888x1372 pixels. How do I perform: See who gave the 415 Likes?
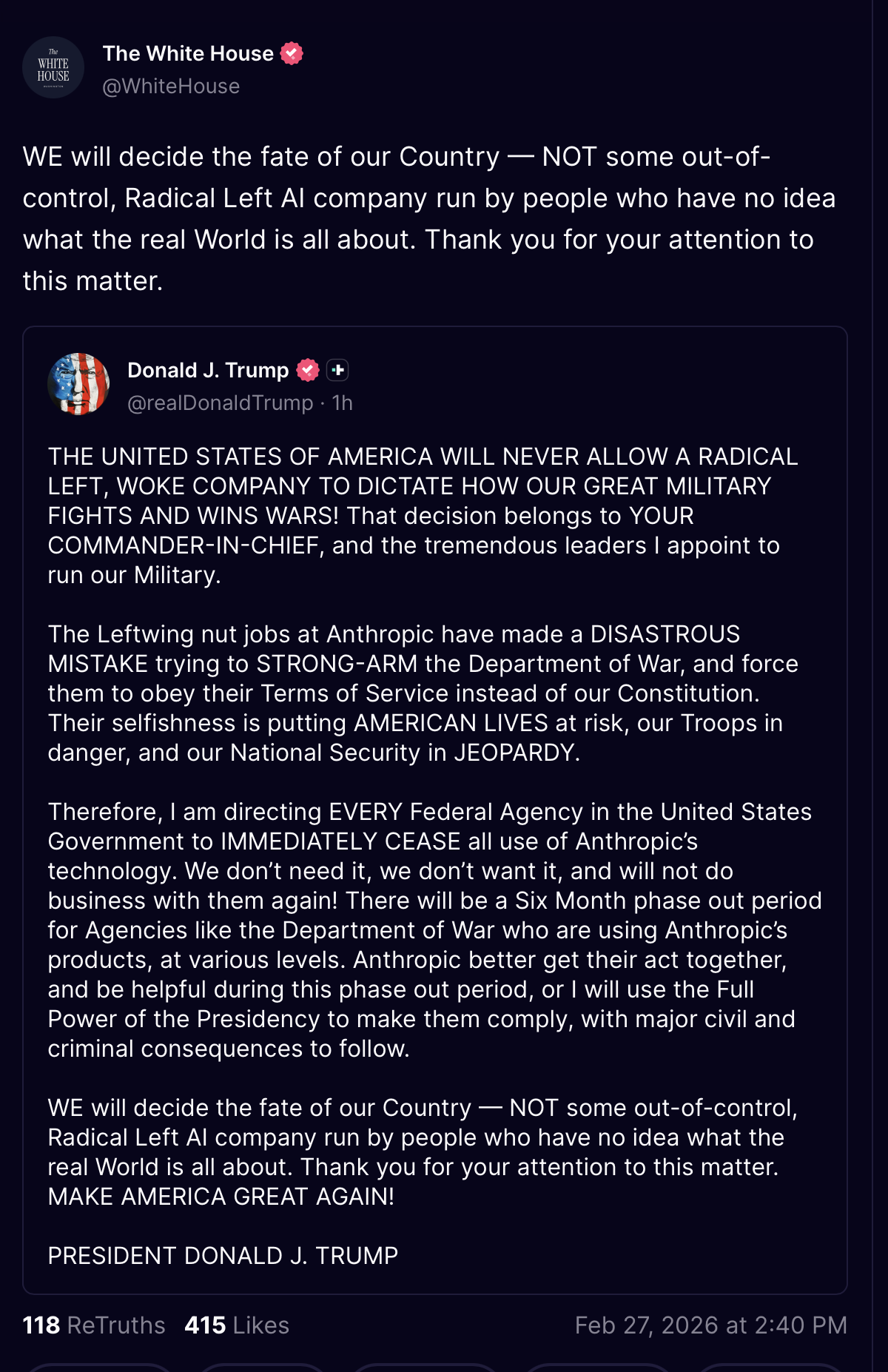237,1325
